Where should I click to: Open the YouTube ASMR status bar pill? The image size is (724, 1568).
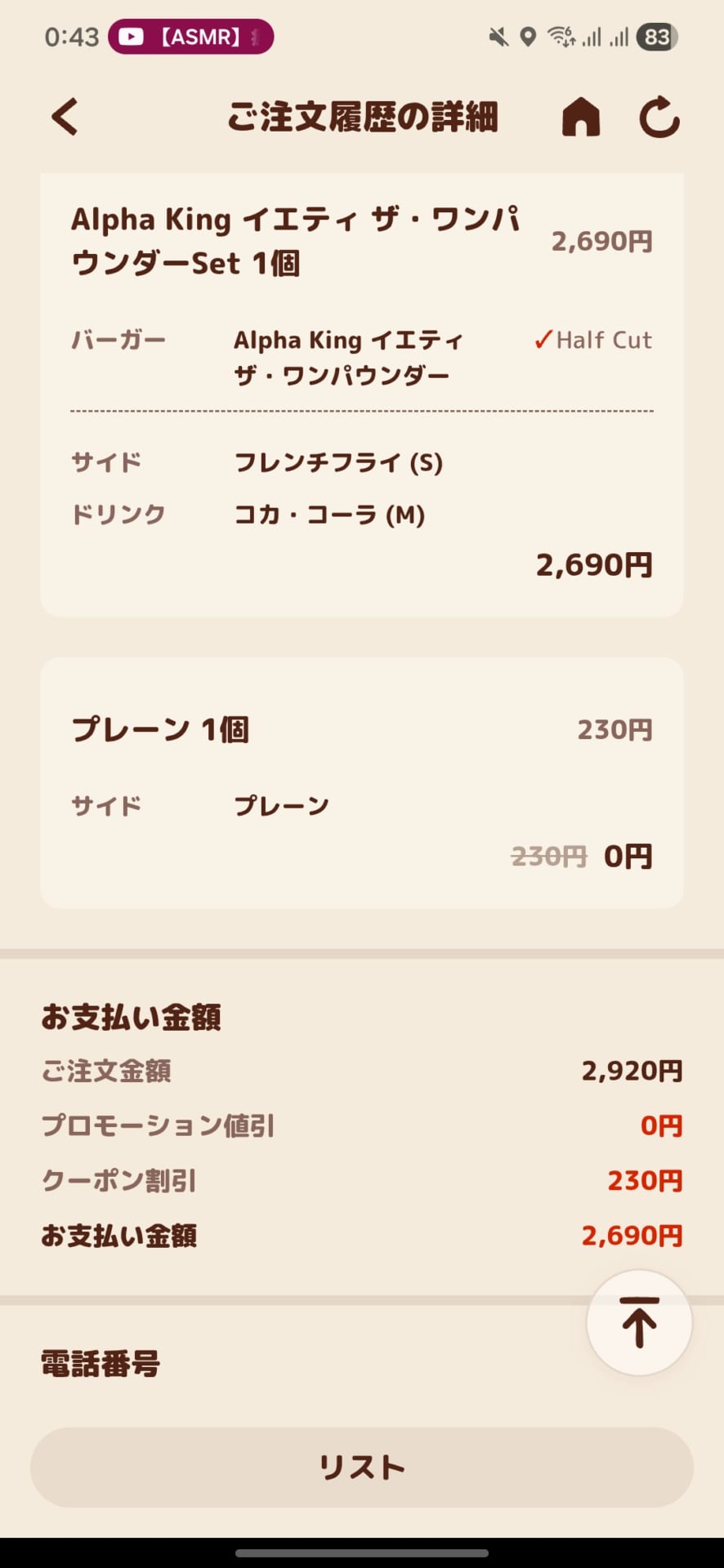coord(190,37)
